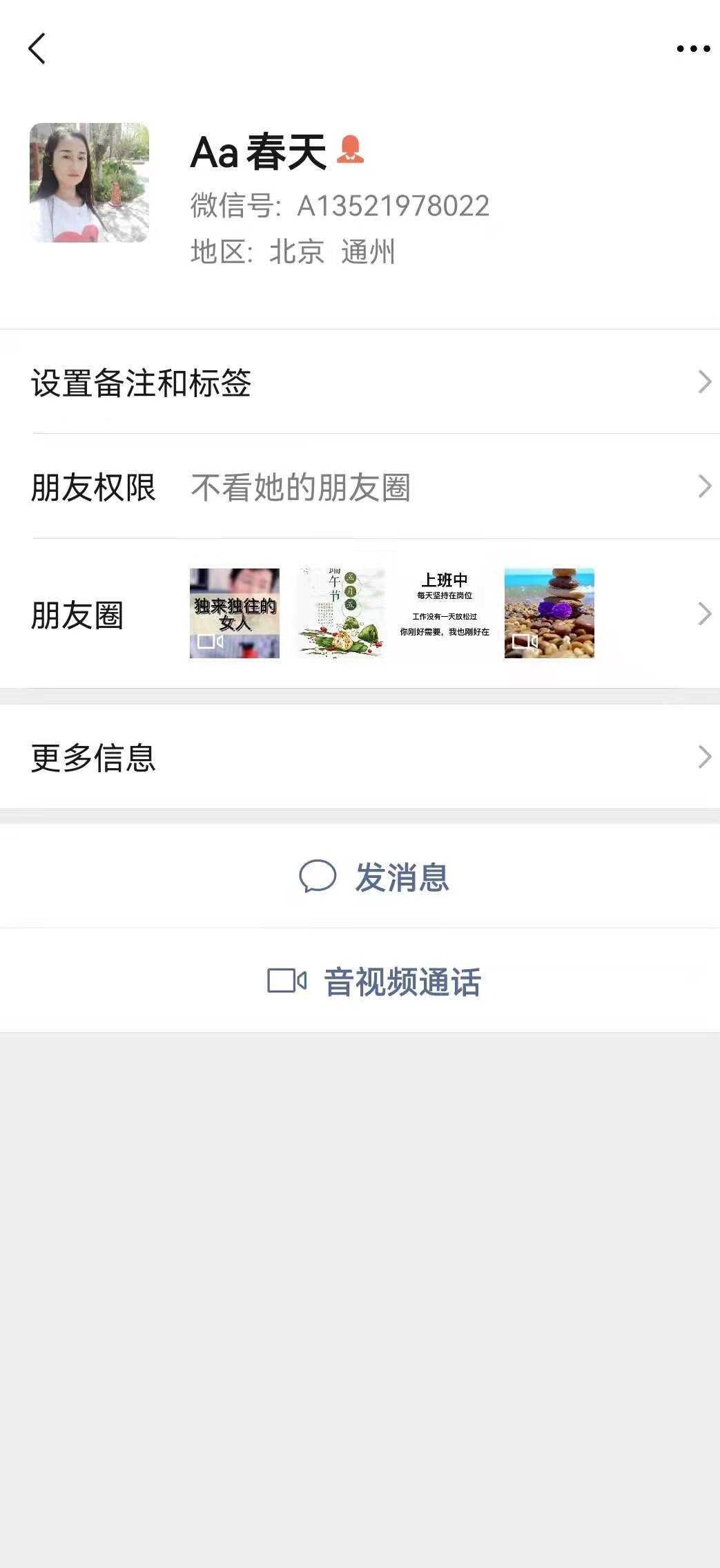Image resolution: width=720 pixels, height=1568 pixels.
Task: Click the video indicator on the pebbles thumbnail
Action: (x=523, y=642)
